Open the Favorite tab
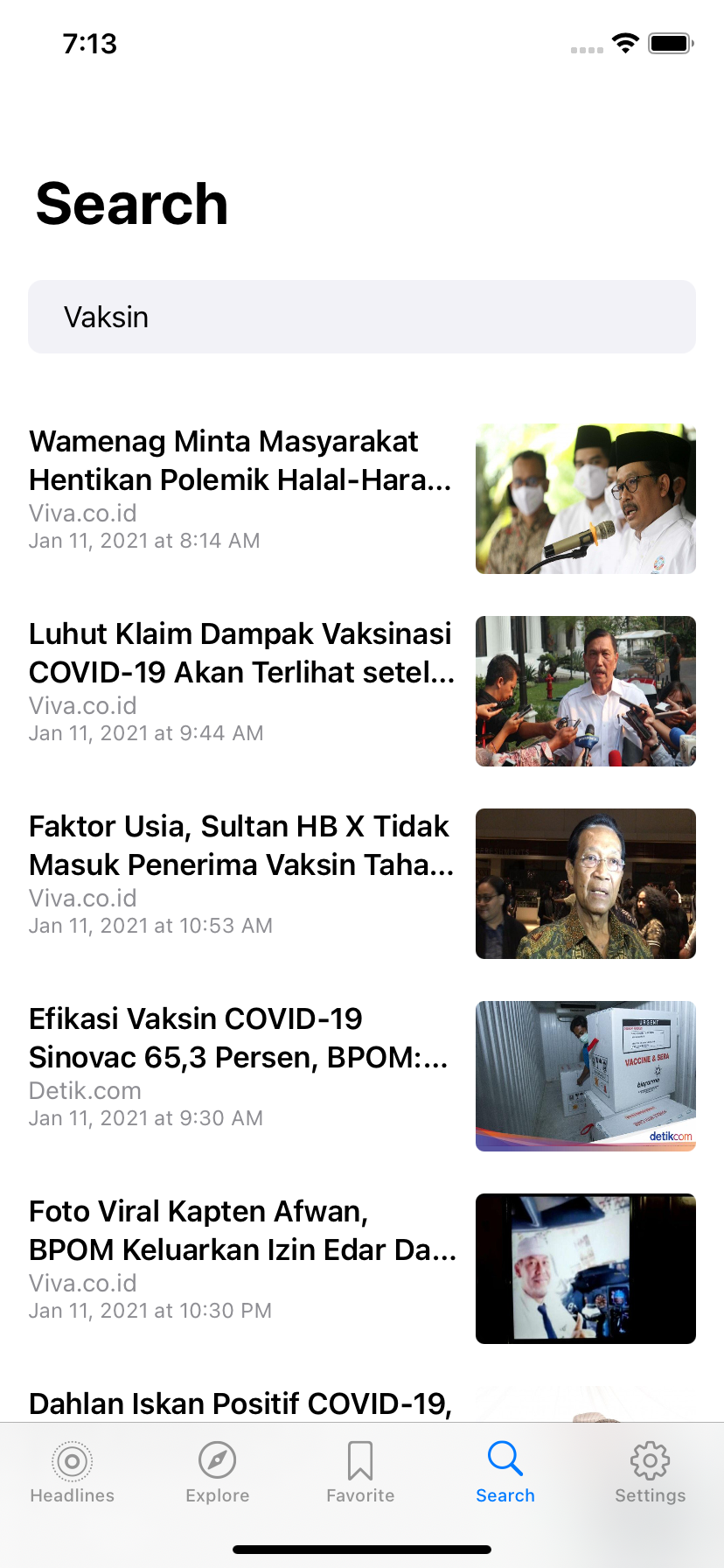Screen dimensions: 724x1568 pos(360,1473)
